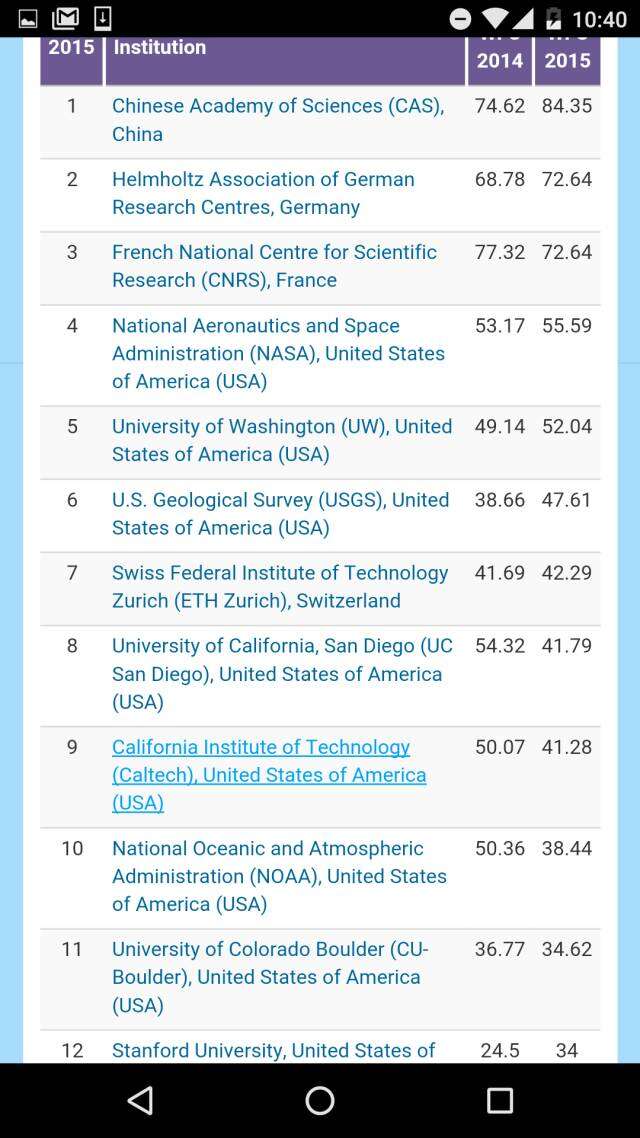Screen dimensions: 640x1138
Task: Open the UC San Diego link
Action: 282,674
